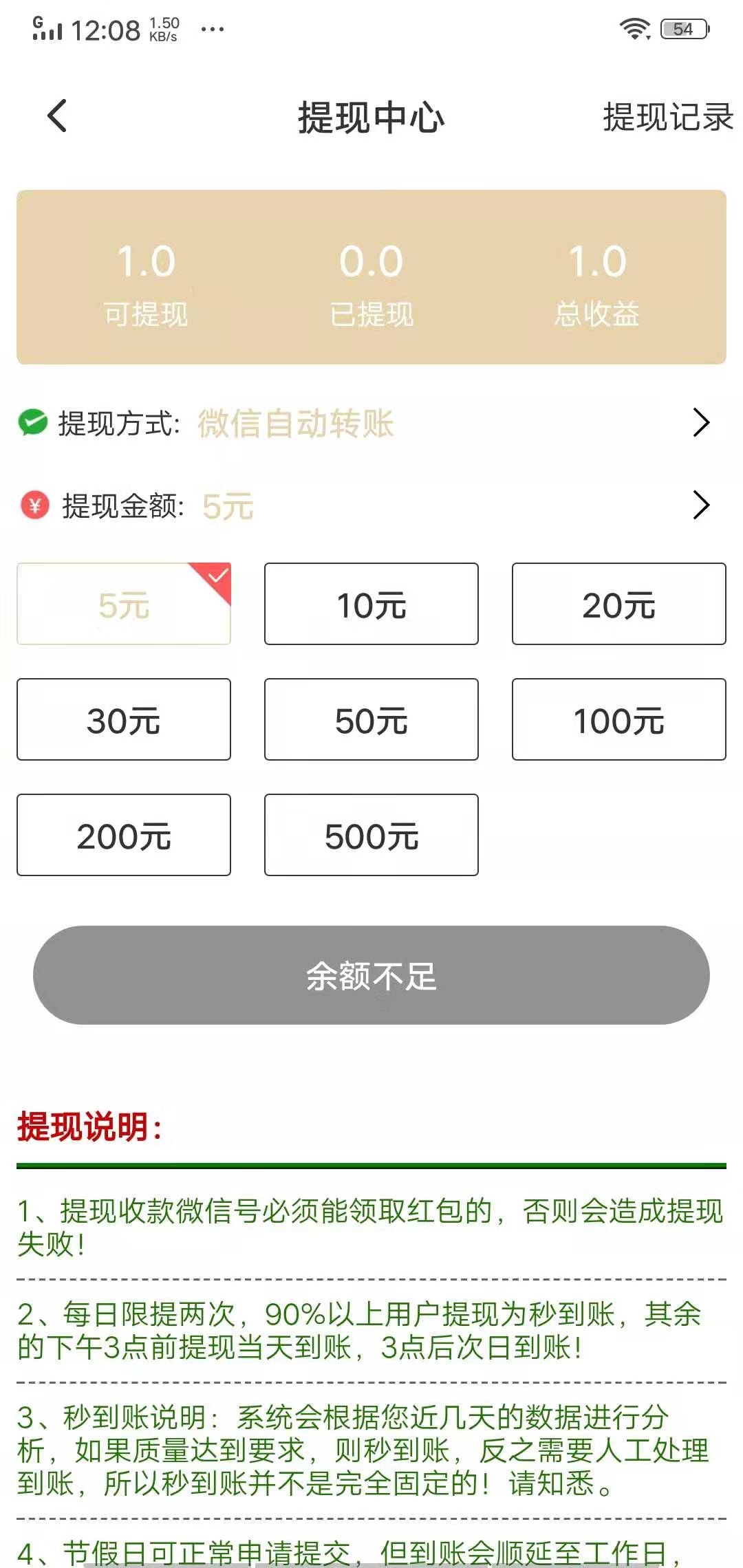Select the 200元 amount button
The height and width of the screenshot is (1568, 743).
tap(123, 835)
